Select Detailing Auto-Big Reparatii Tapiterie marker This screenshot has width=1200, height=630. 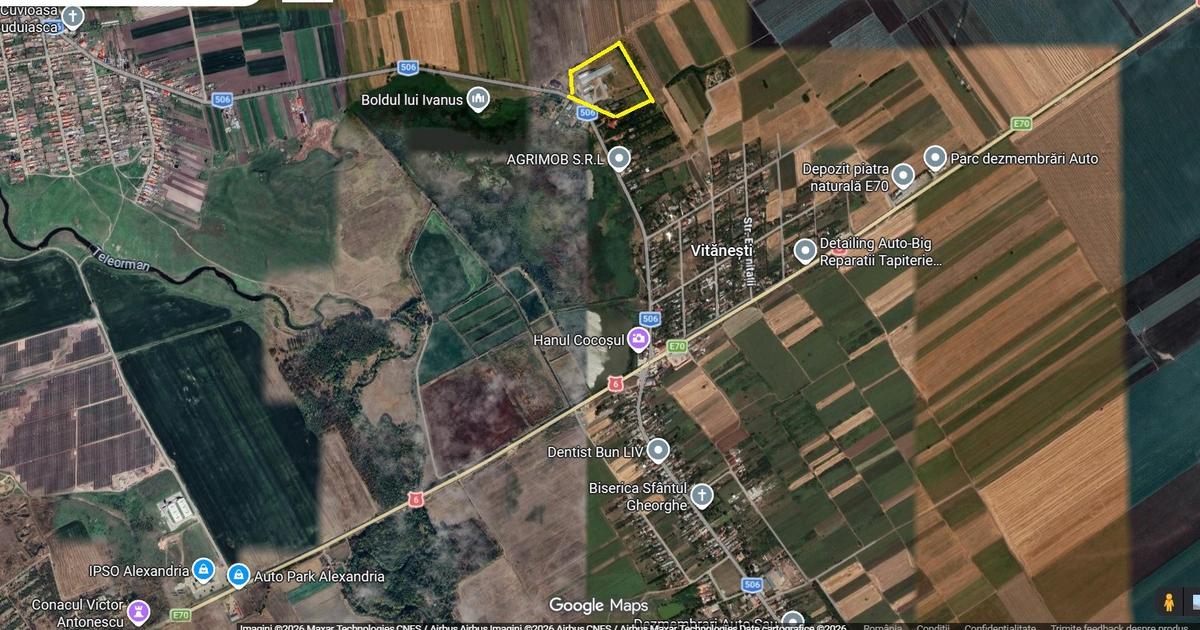tap(804, 251)
